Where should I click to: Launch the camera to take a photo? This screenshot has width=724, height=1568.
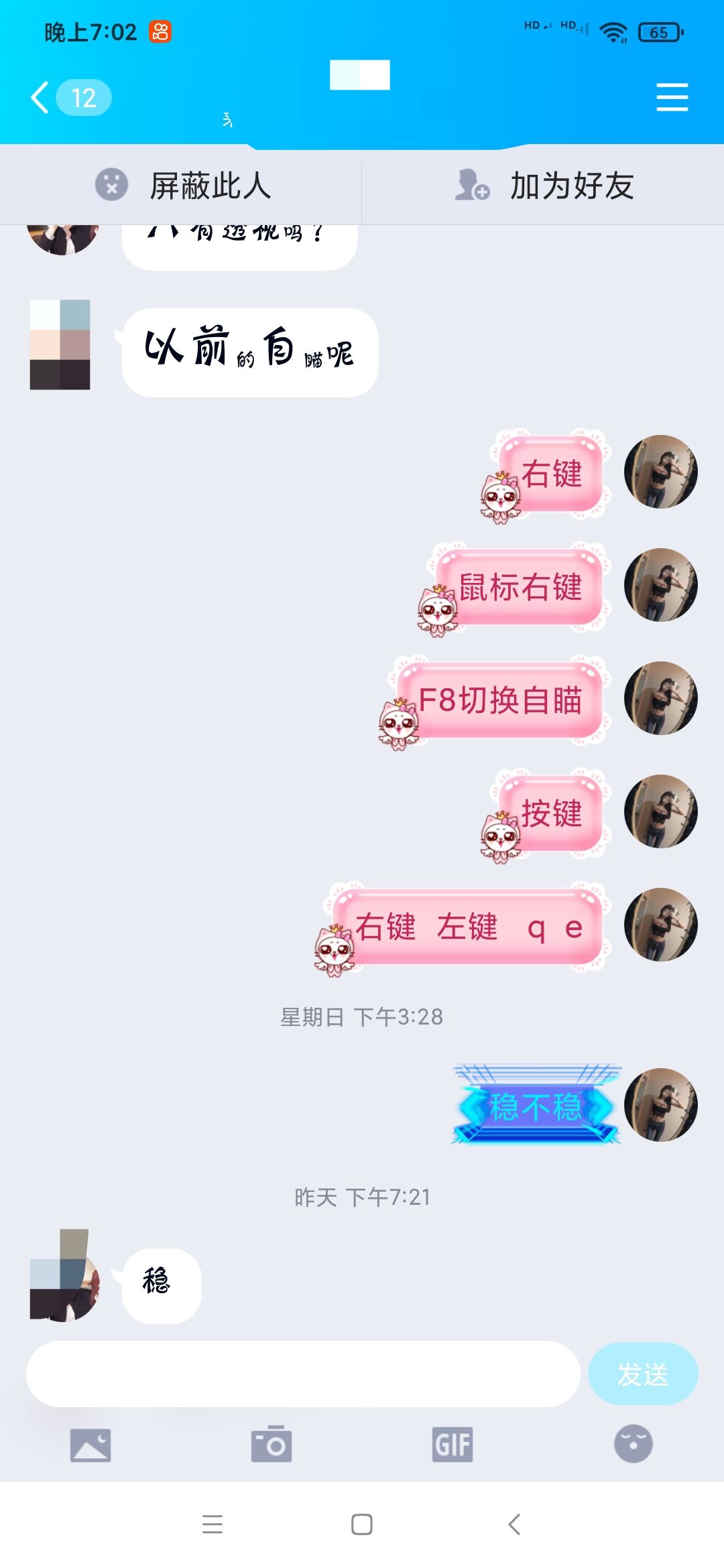(271, 1445)
